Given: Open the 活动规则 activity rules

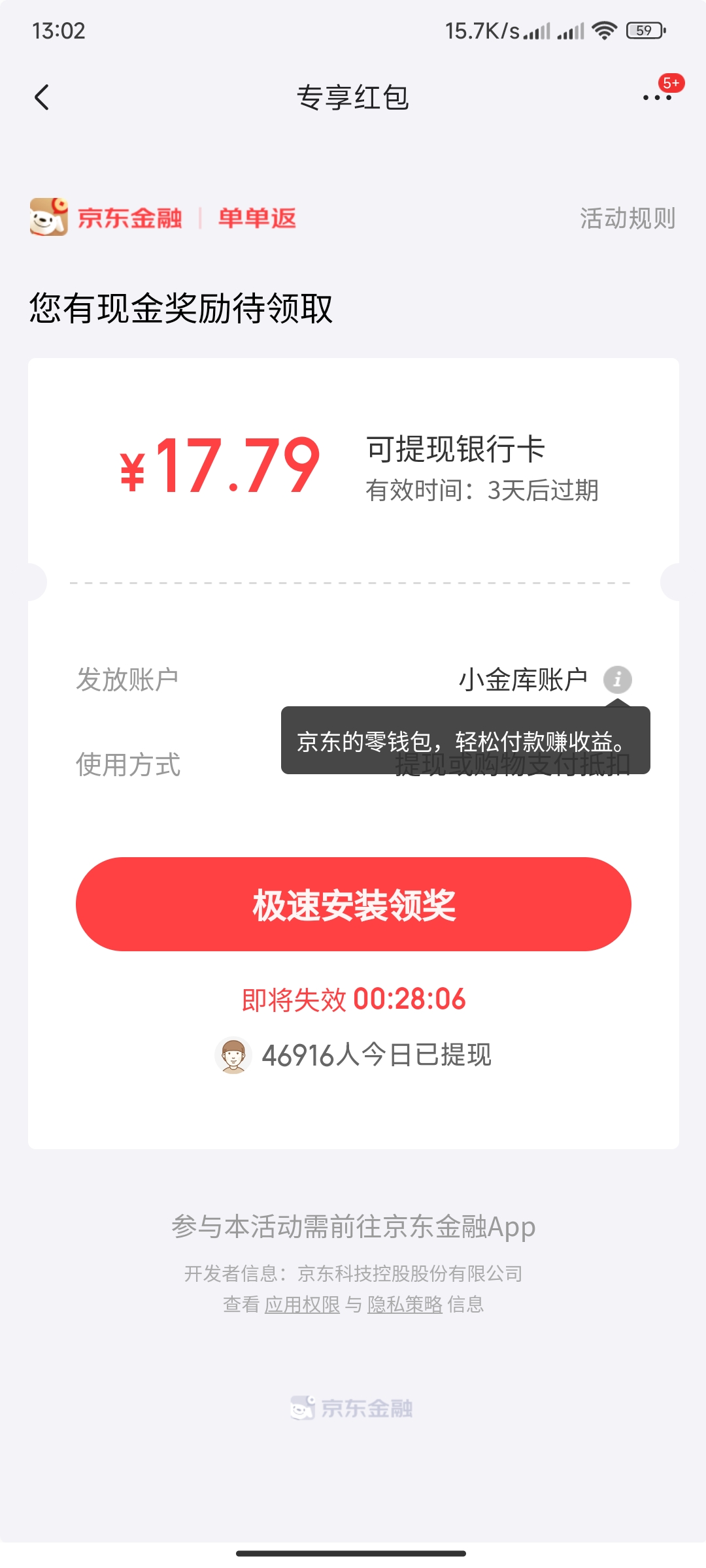Looking at the screenshot, I should tap(628, 220).
